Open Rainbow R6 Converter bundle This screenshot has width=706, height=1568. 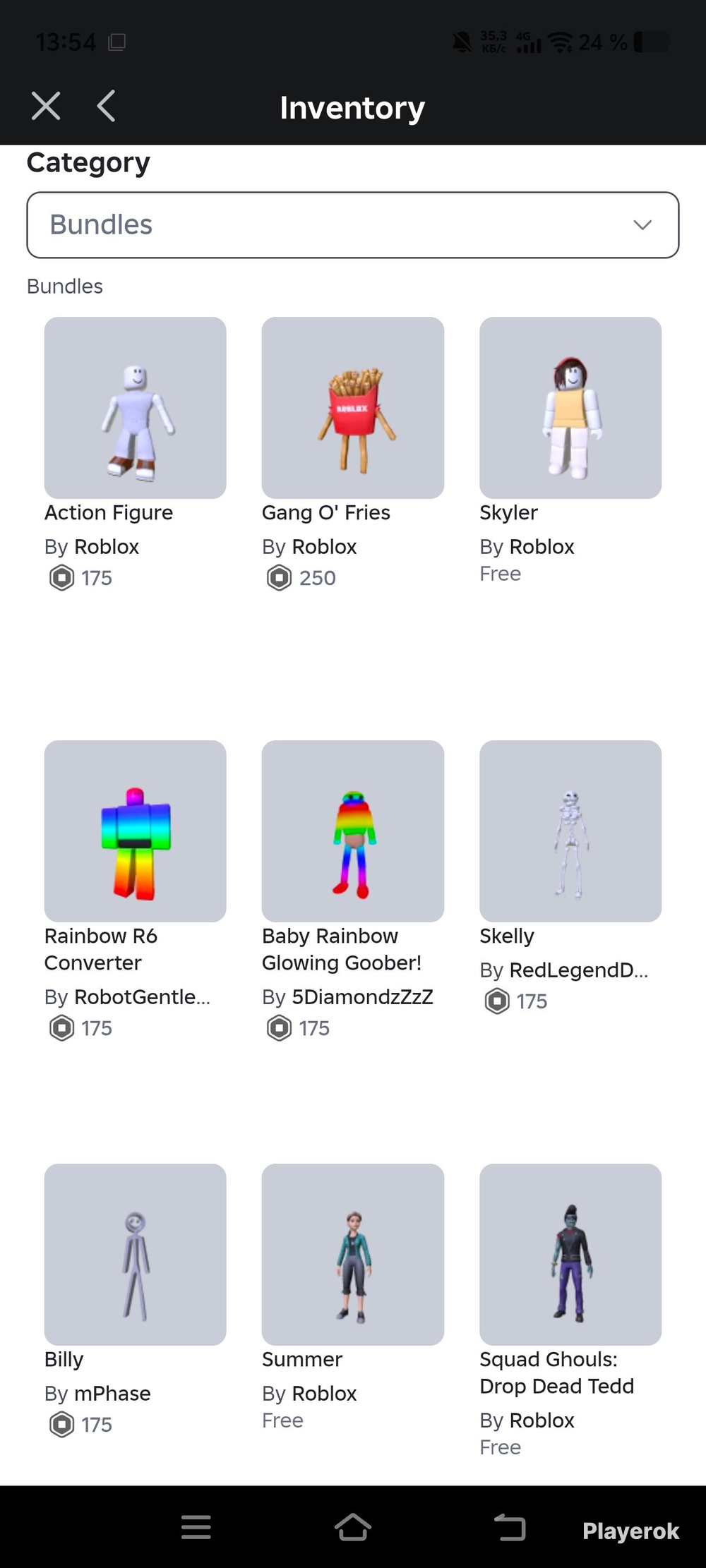point(136,831)
